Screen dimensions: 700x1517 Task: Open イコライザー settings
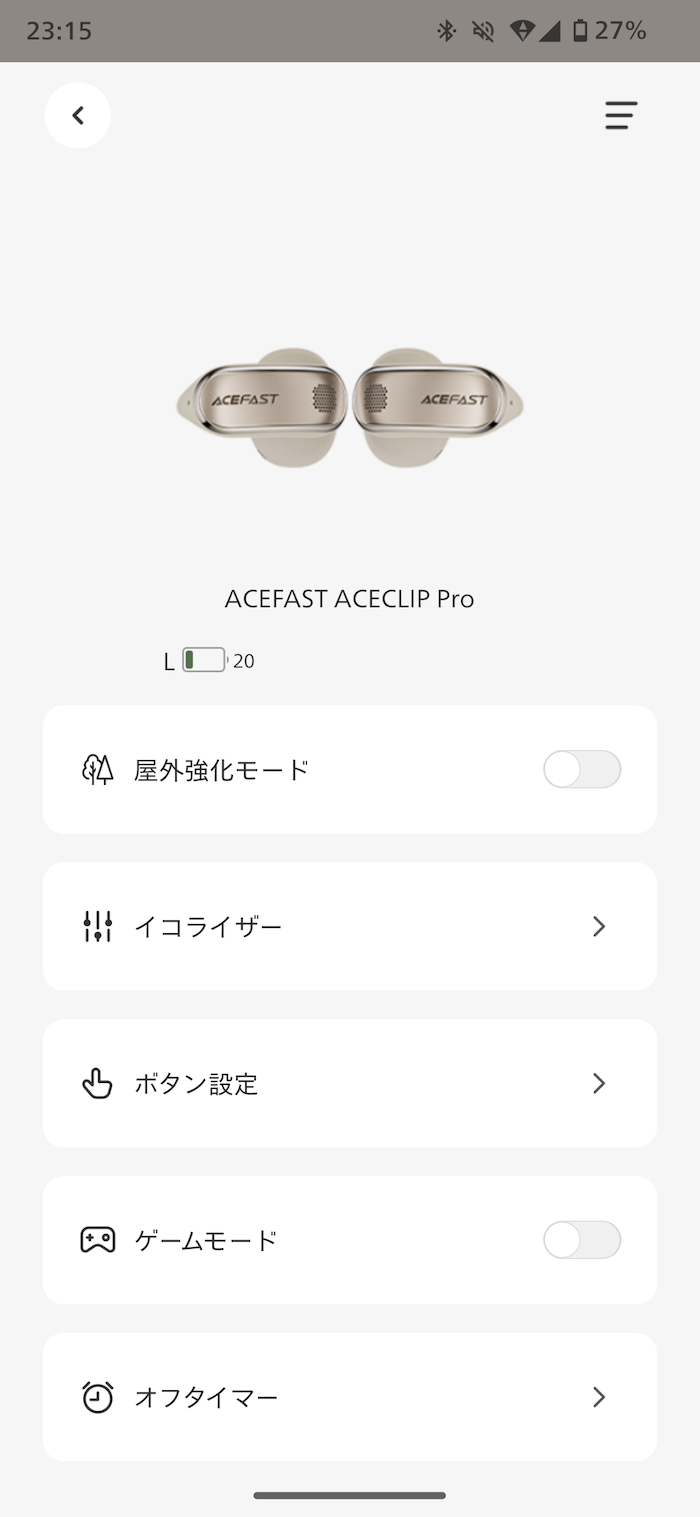click(350, 927)
